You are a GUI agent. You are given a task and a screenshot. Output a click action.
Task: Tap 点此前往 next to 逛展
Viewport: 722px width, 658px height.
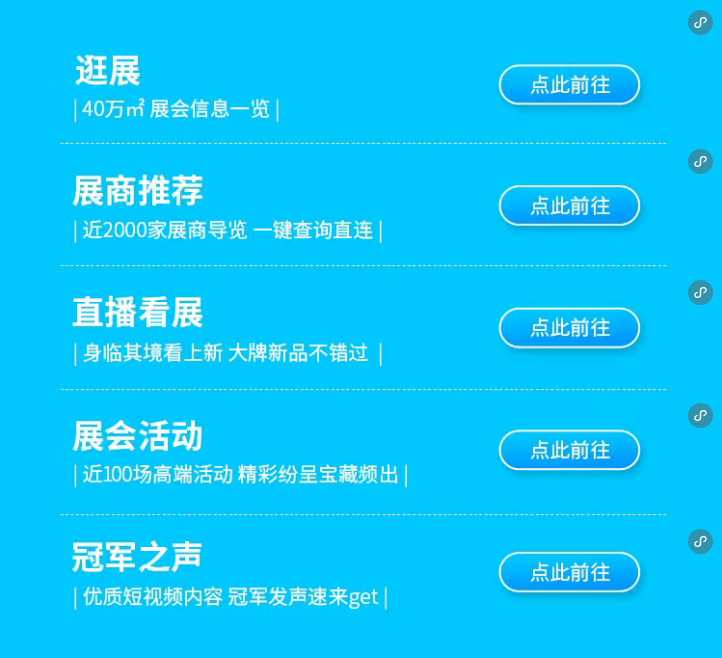[x=569, y=85]
